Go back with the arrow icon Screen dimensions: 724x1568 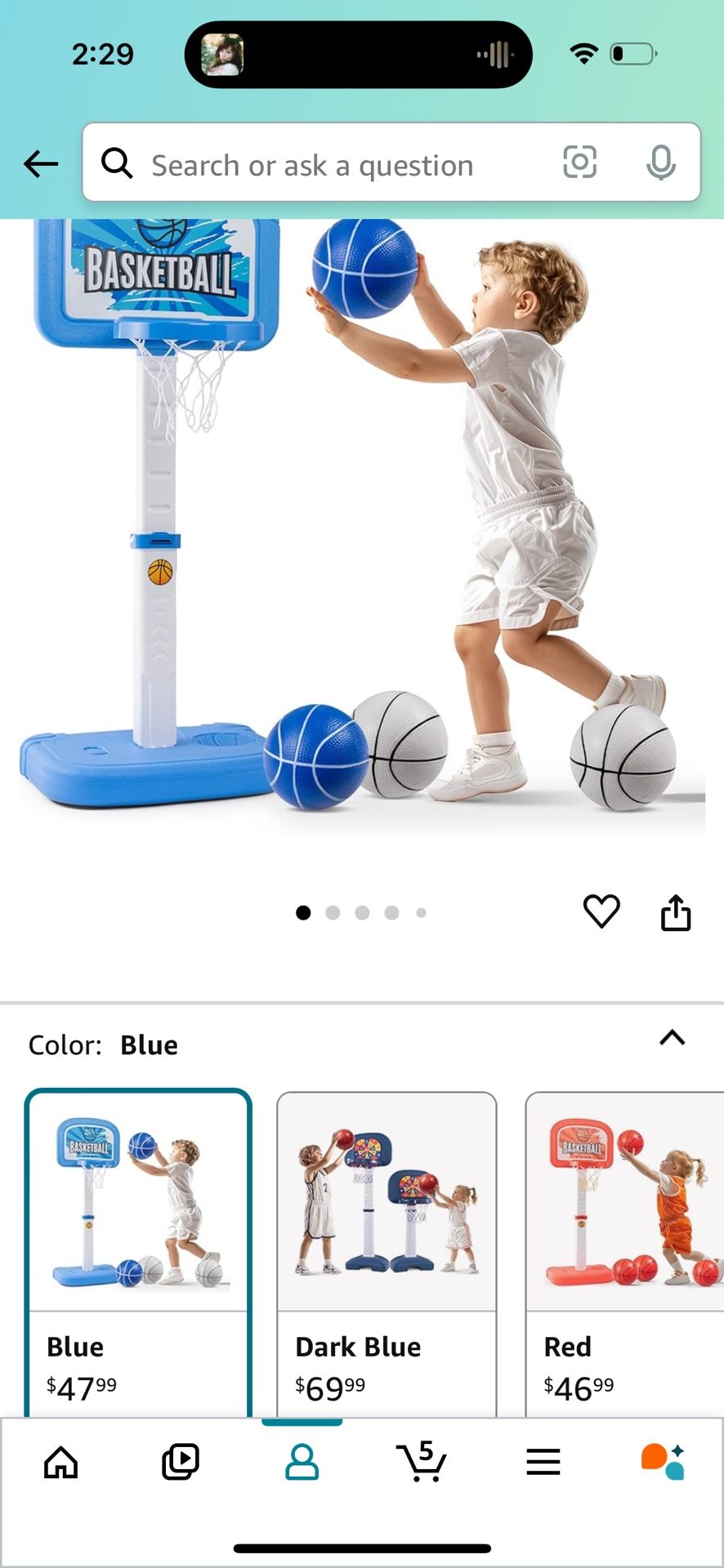point(41,164)
